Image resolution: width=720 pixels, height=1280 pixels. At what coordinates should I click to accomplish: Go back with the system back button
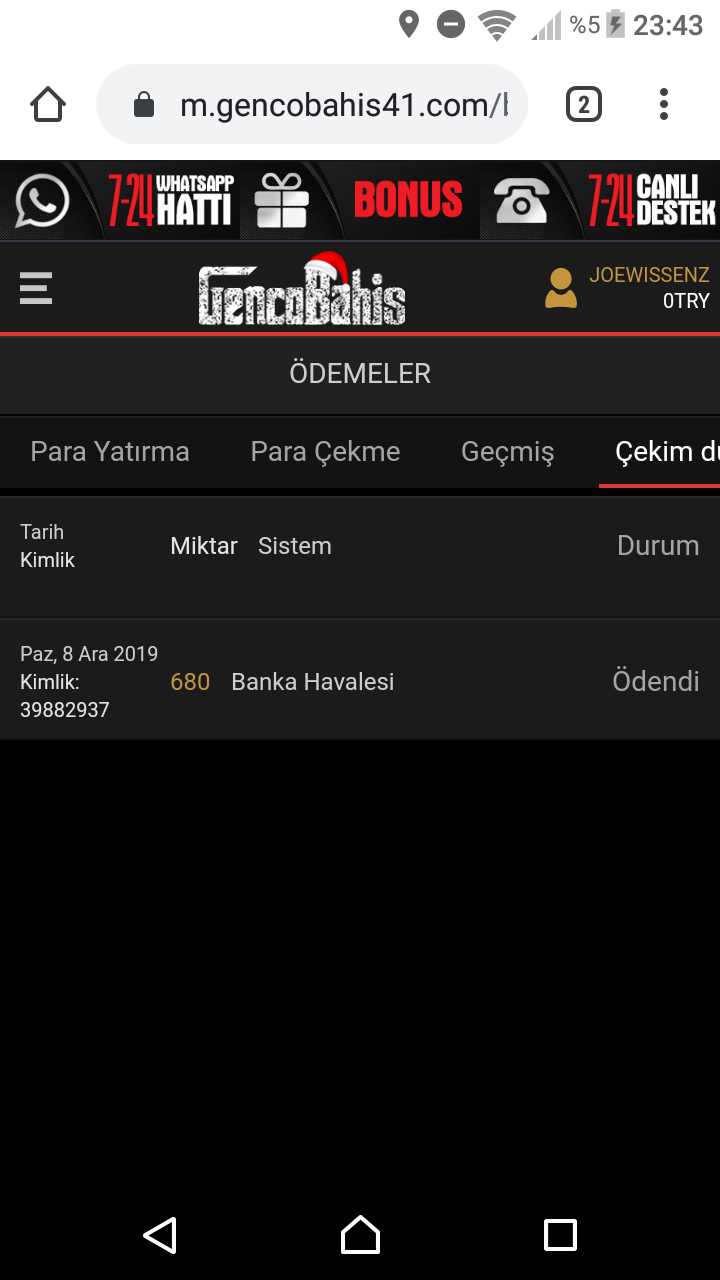click(x=160, y=1235)
